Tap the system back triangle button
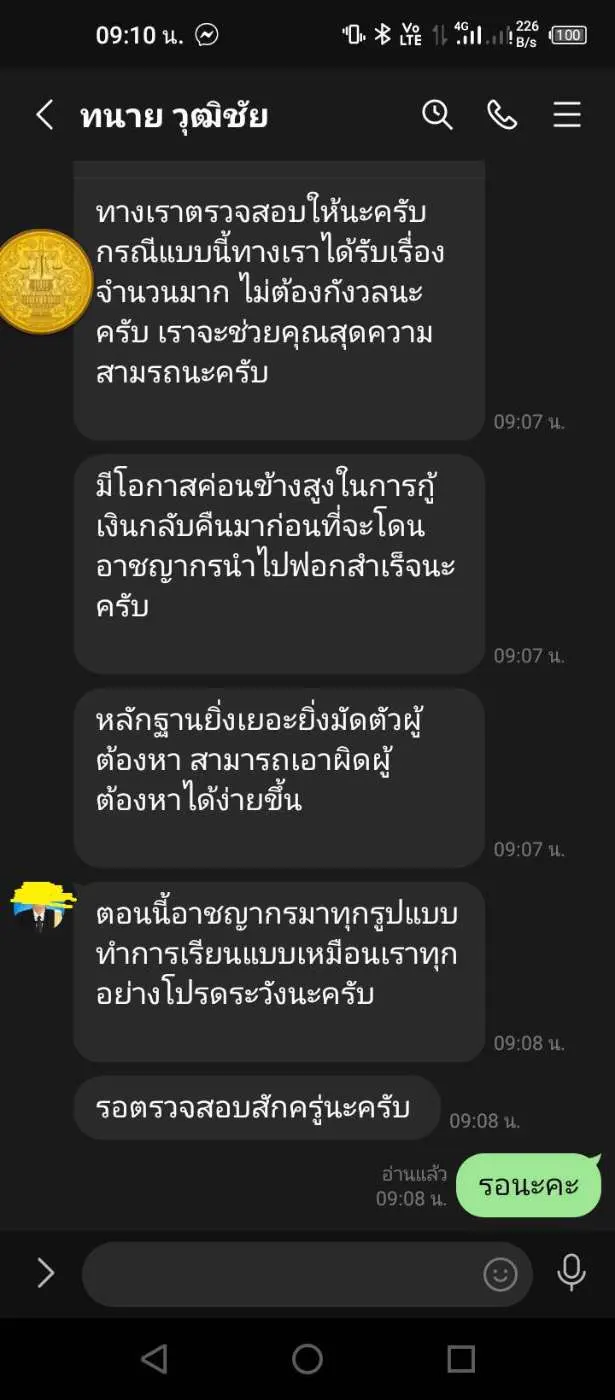The image size is (615, 1400). coord(154,1358)
